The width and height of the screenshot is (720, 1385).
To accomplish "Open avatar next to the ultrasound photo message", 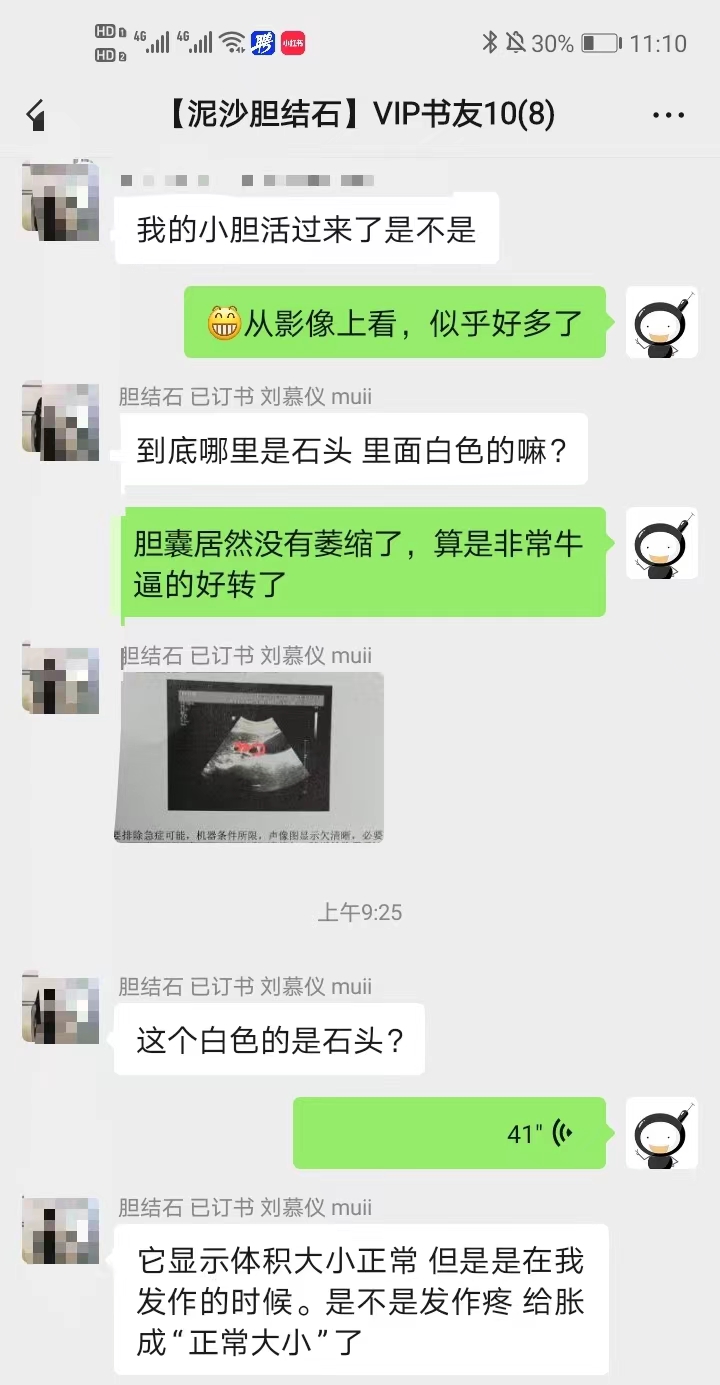I will (x=61, y=679).
